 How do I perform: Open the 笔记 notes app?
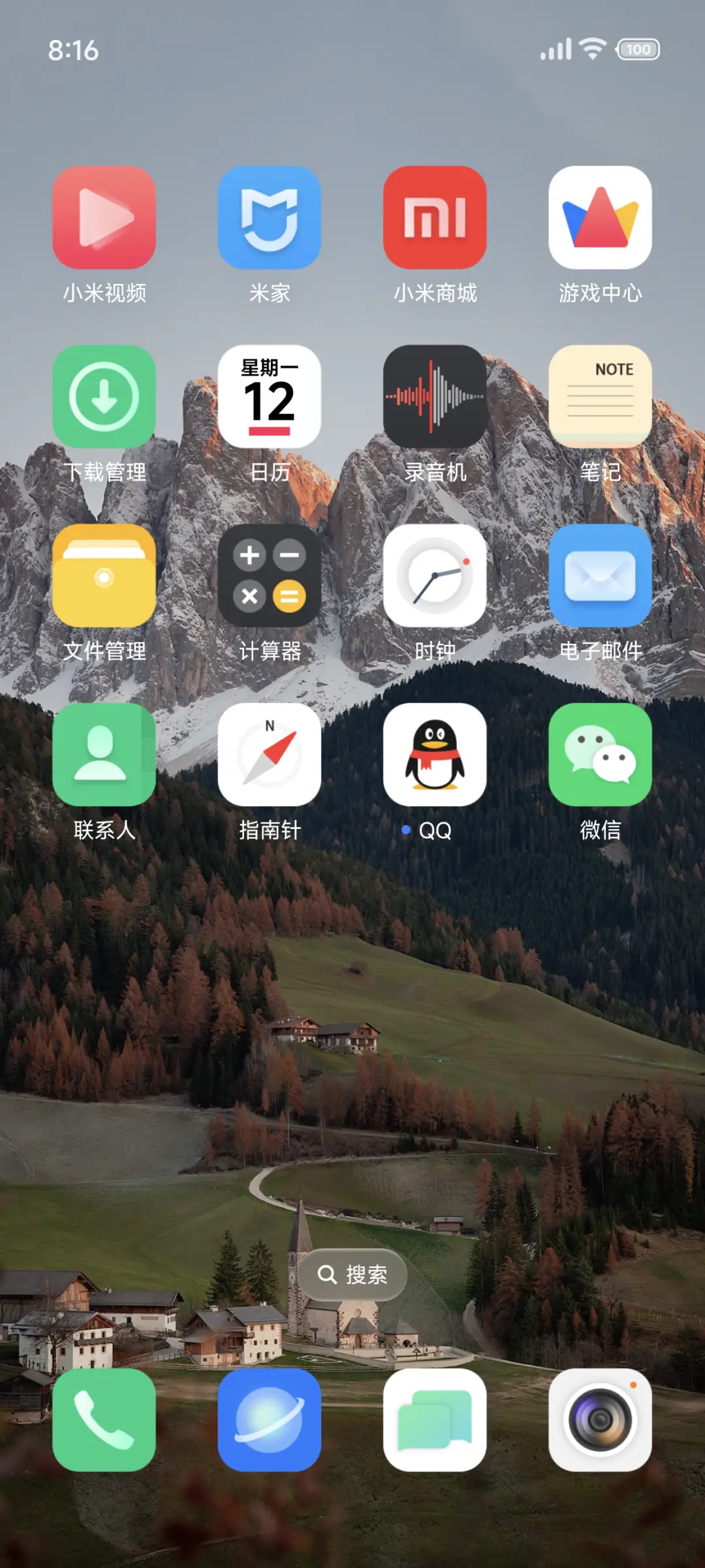coord(601,397)
